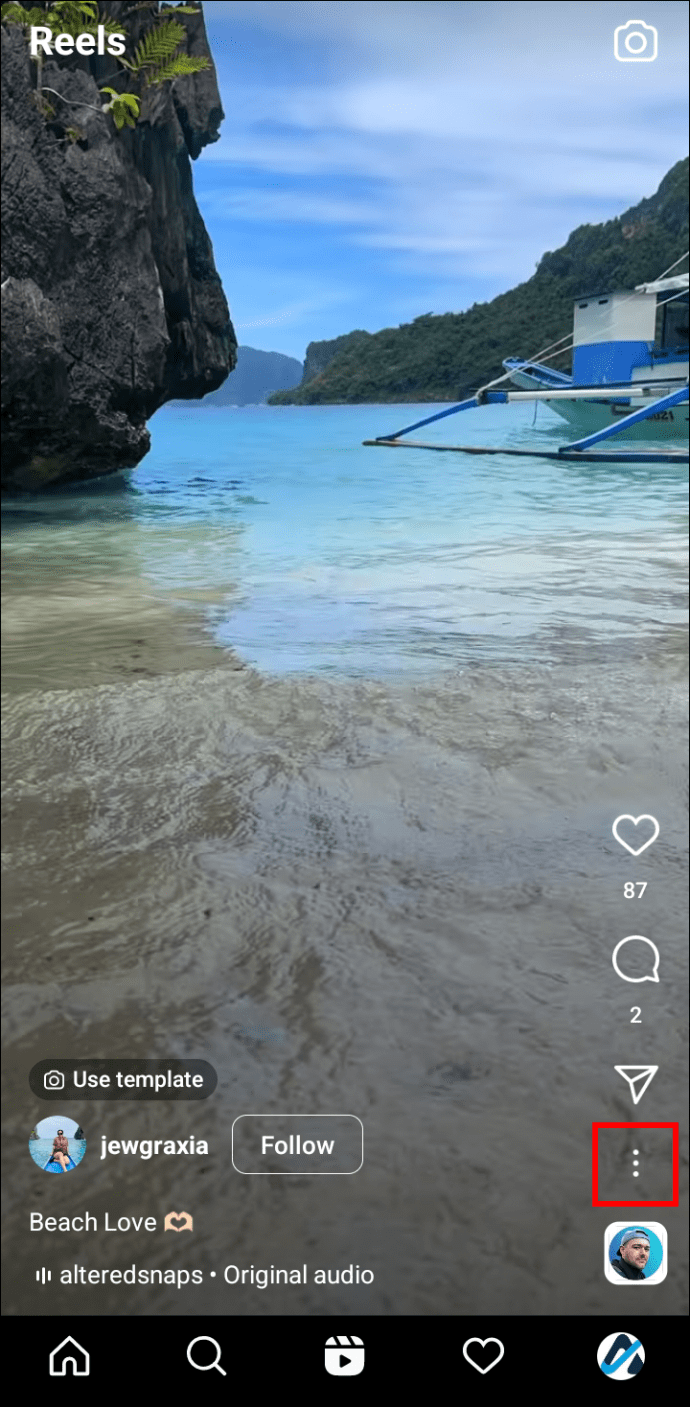Open the audio thumbnail for this reel
Viewport: 690px width, 1407px height.
pyautogui.click(x=635, y=1253)
